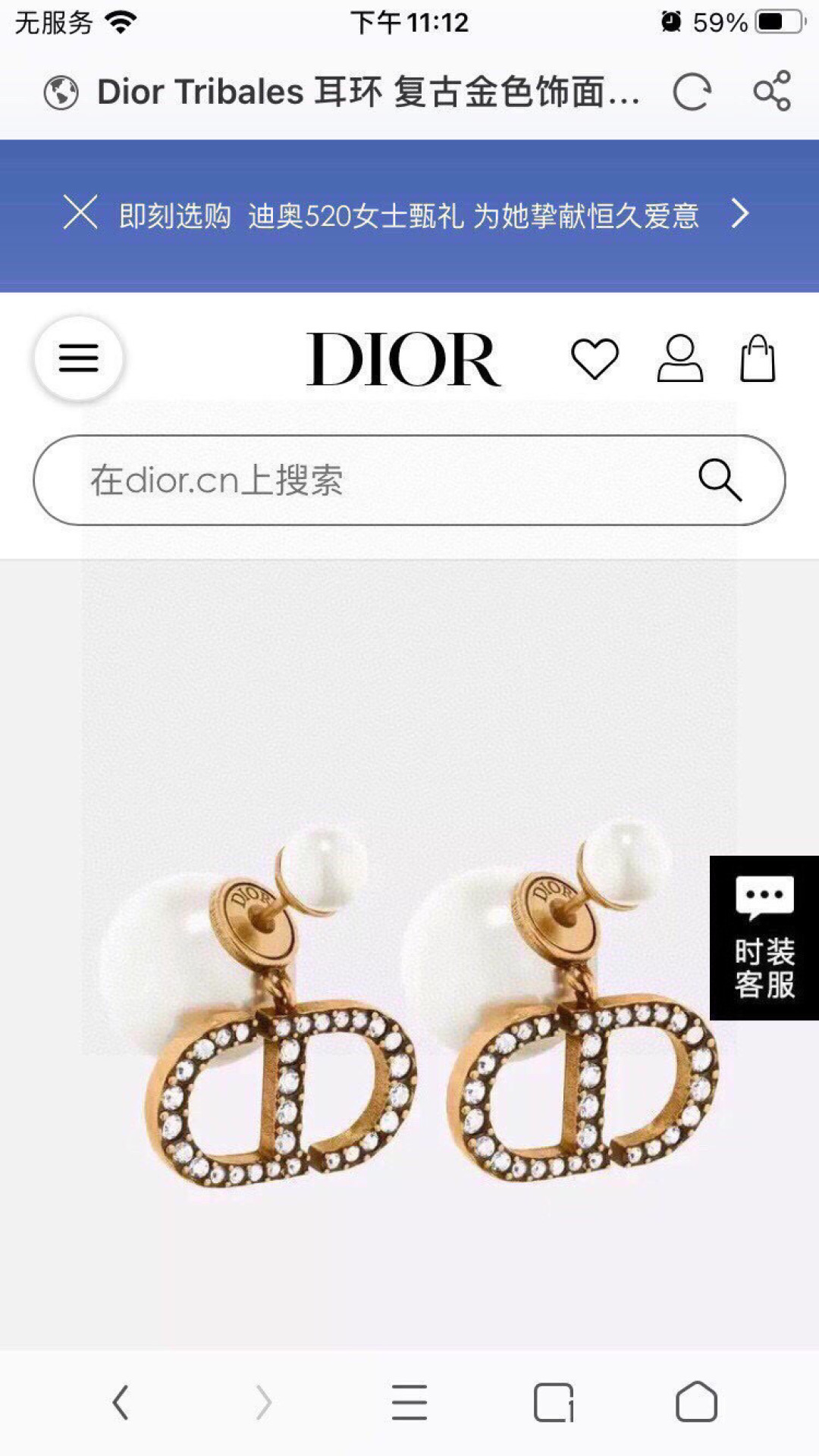Go back to the previous page
Viewport: 819px width, 1456px height.
(x=121, y=1402)
